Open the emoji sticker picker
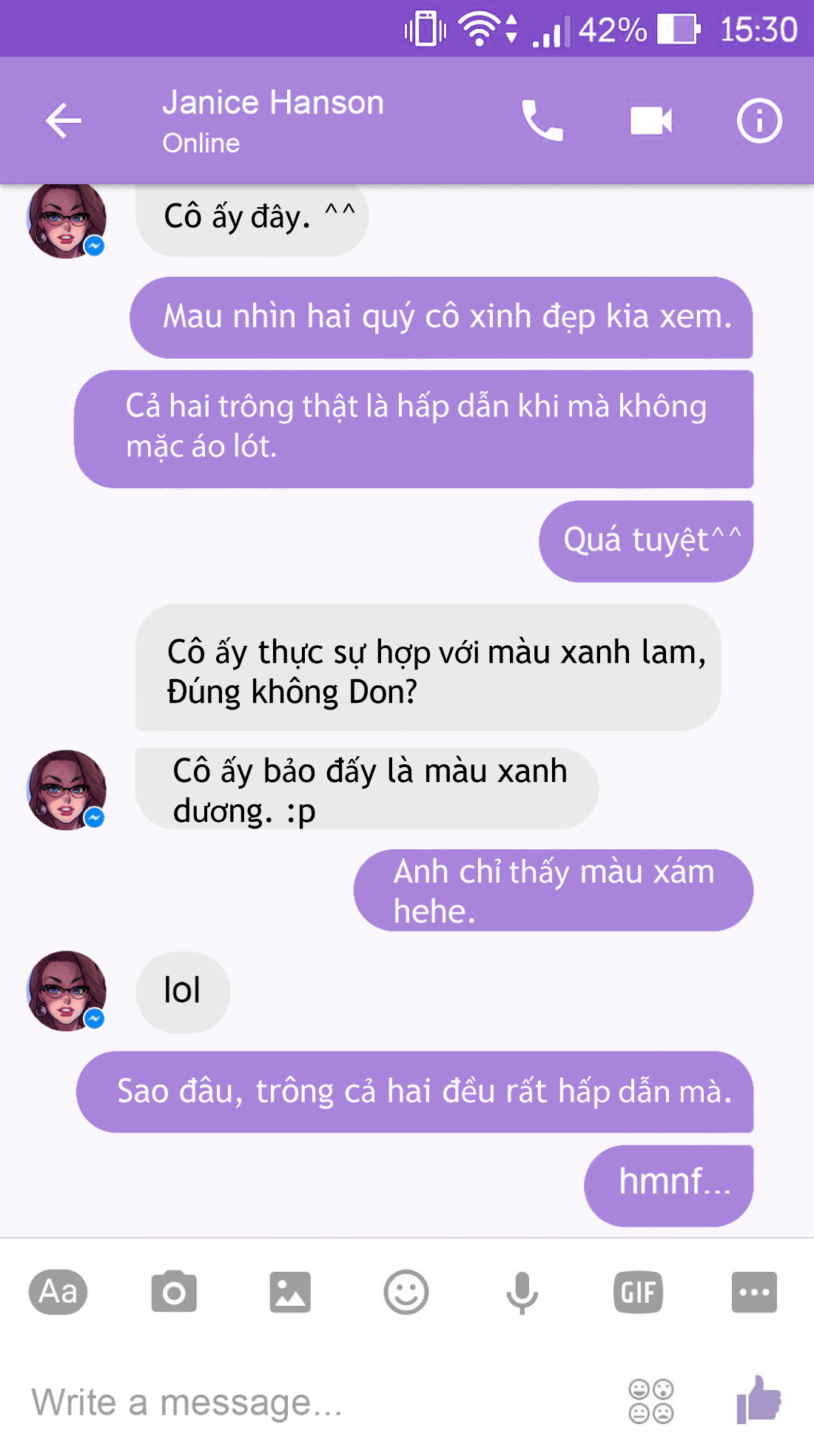Screen dimensions: 814x1456 point(406,1293)
